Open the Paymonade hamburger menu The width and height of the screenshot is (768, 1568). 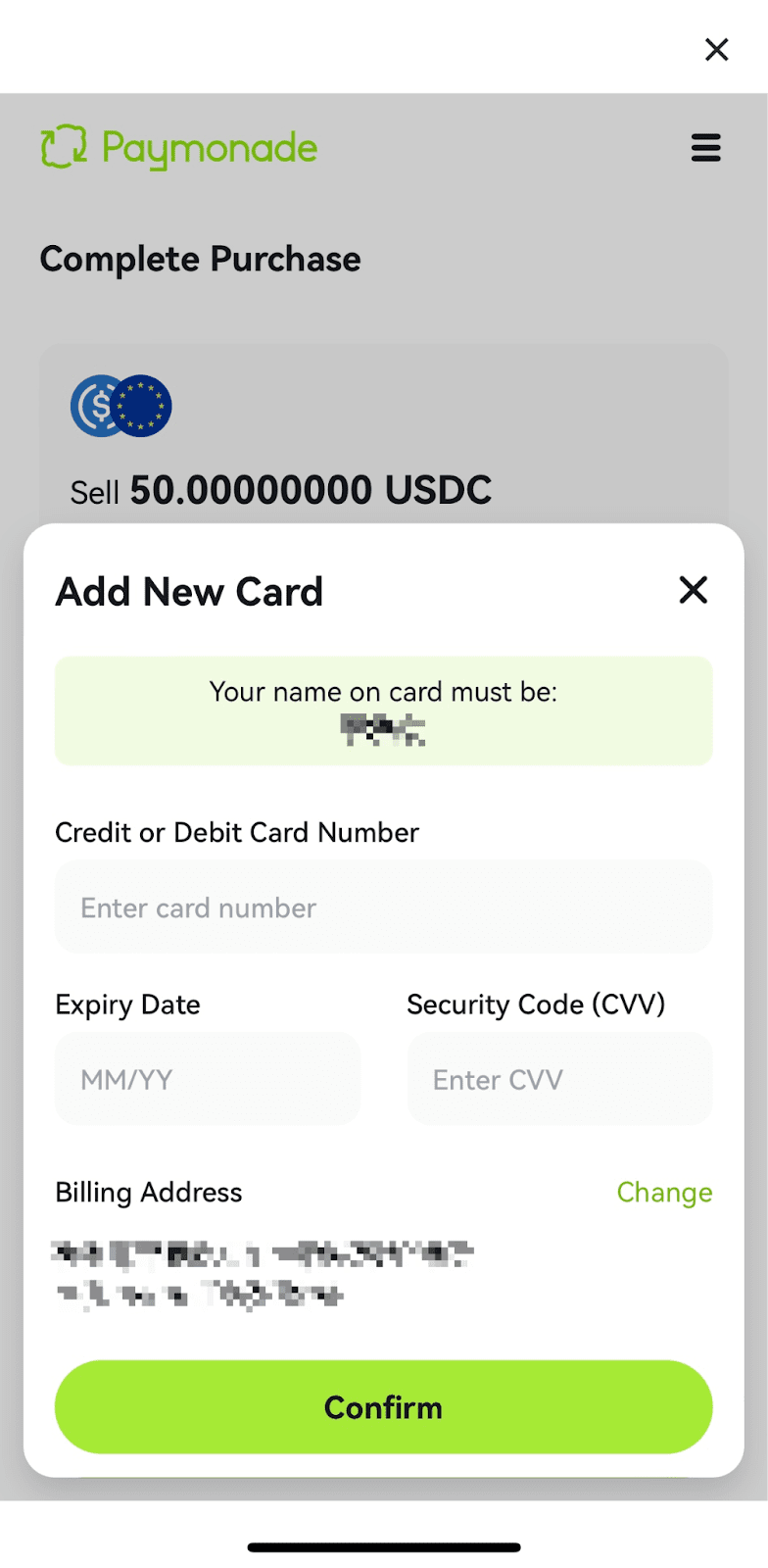[x=705, y=148]
